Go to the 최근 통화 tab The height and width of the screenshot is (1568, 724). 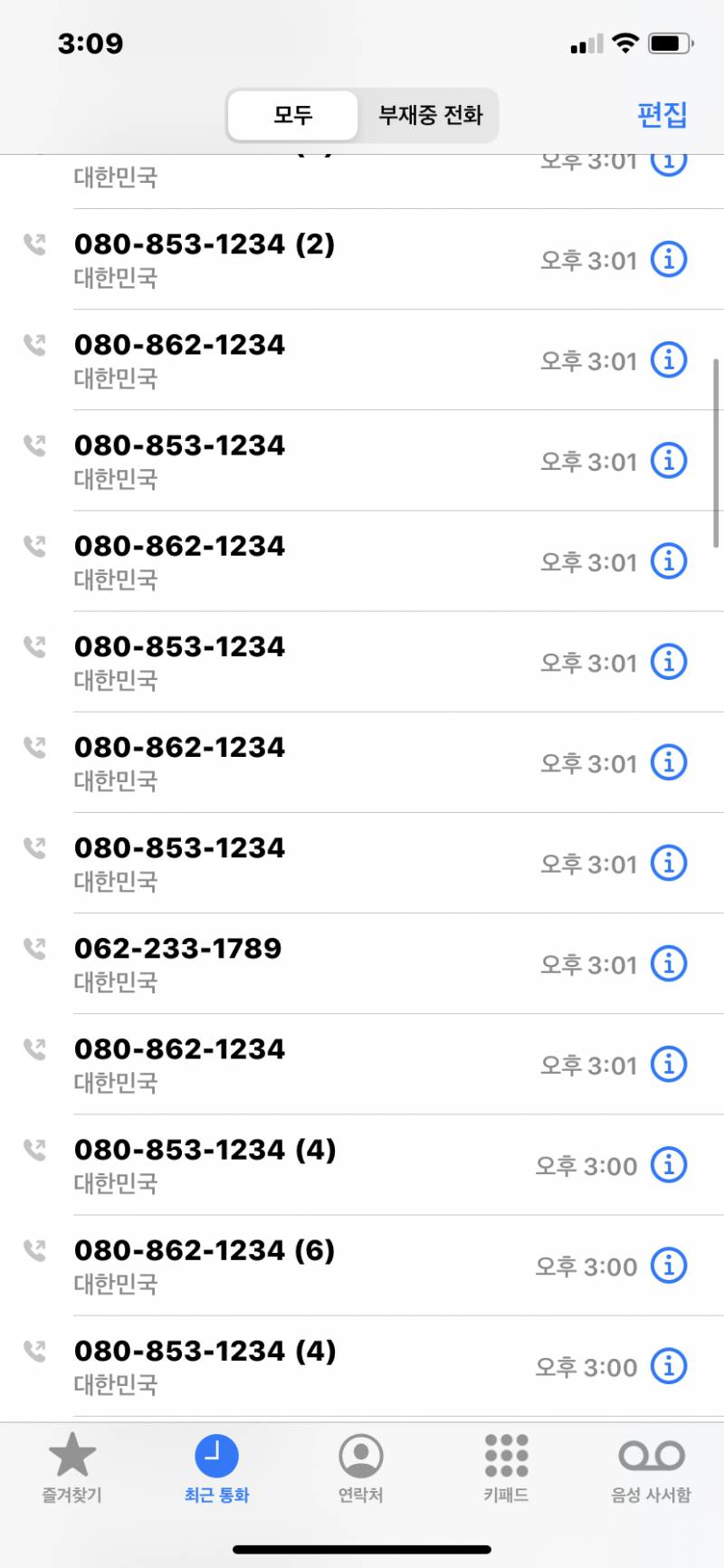pos(216,1468)
